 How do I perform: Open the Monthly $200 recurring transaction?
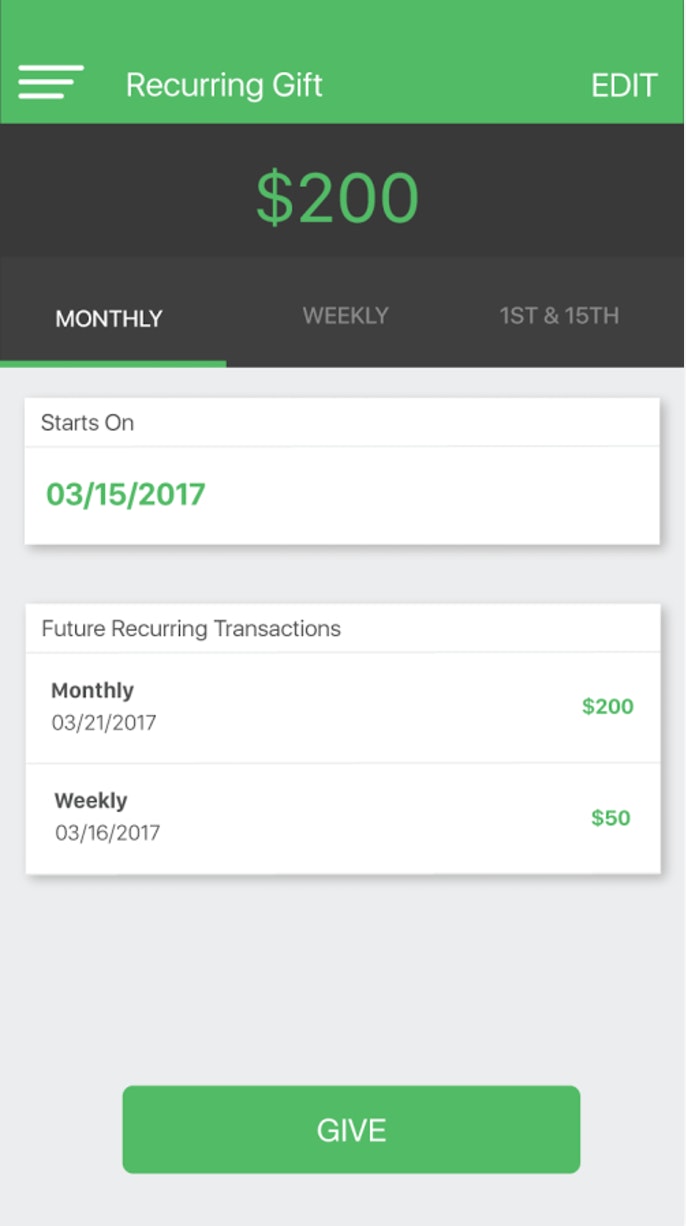(343, 708)
